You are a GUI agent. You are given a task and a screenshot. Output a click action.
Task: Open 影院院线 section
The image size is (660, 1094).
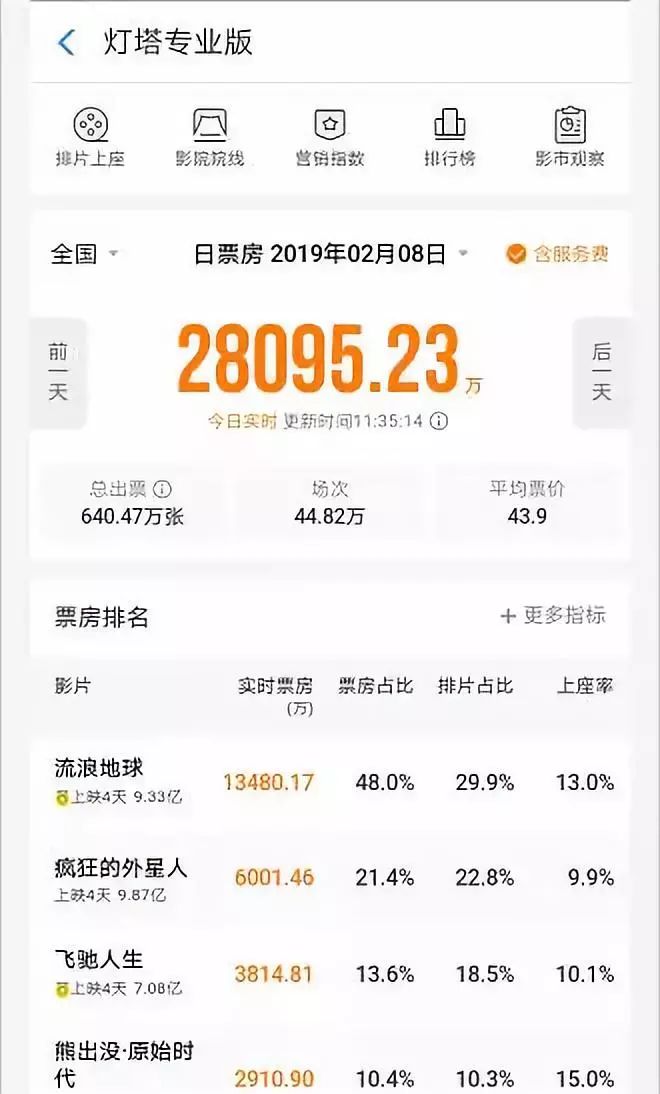pos(210,137)
